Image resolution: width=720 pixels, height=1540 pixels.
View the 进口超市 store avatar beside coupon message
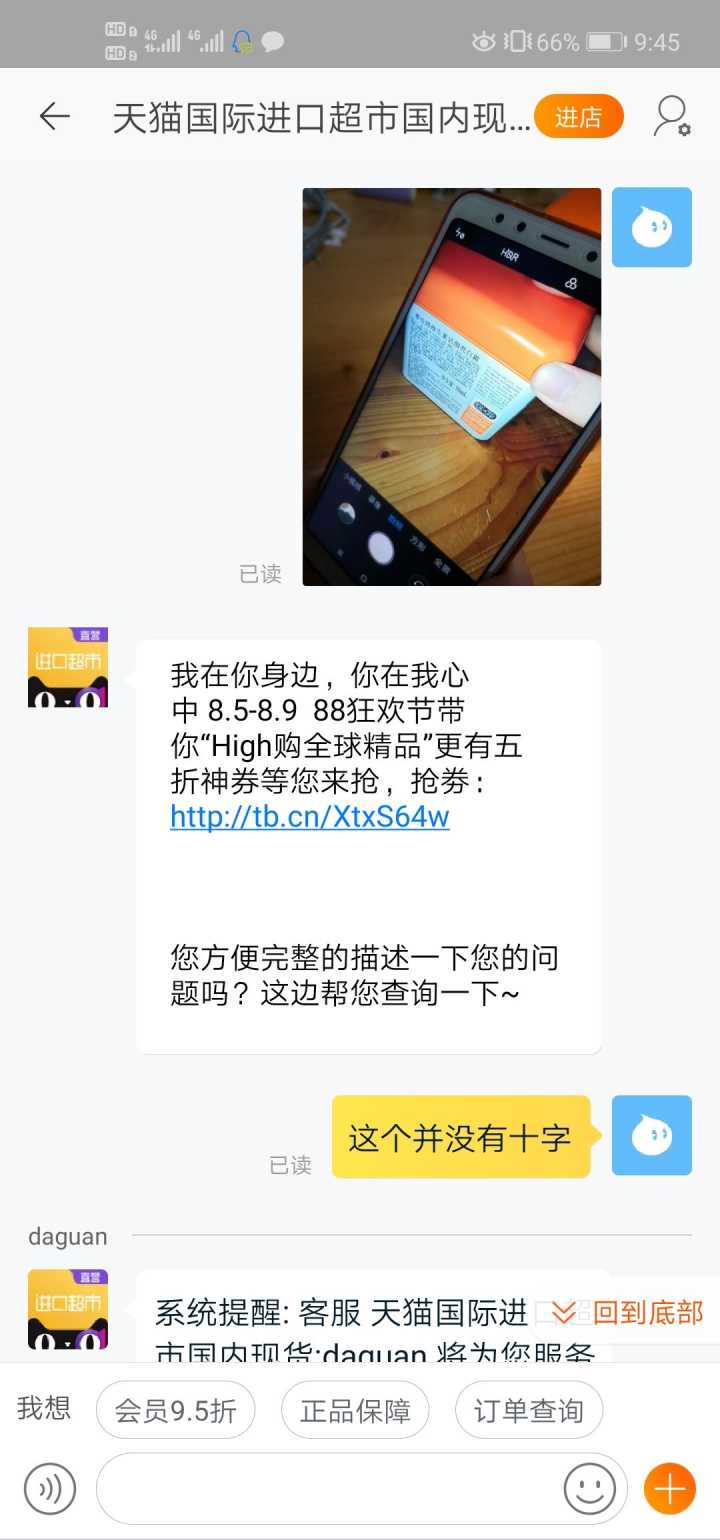(x=68, y=667)
